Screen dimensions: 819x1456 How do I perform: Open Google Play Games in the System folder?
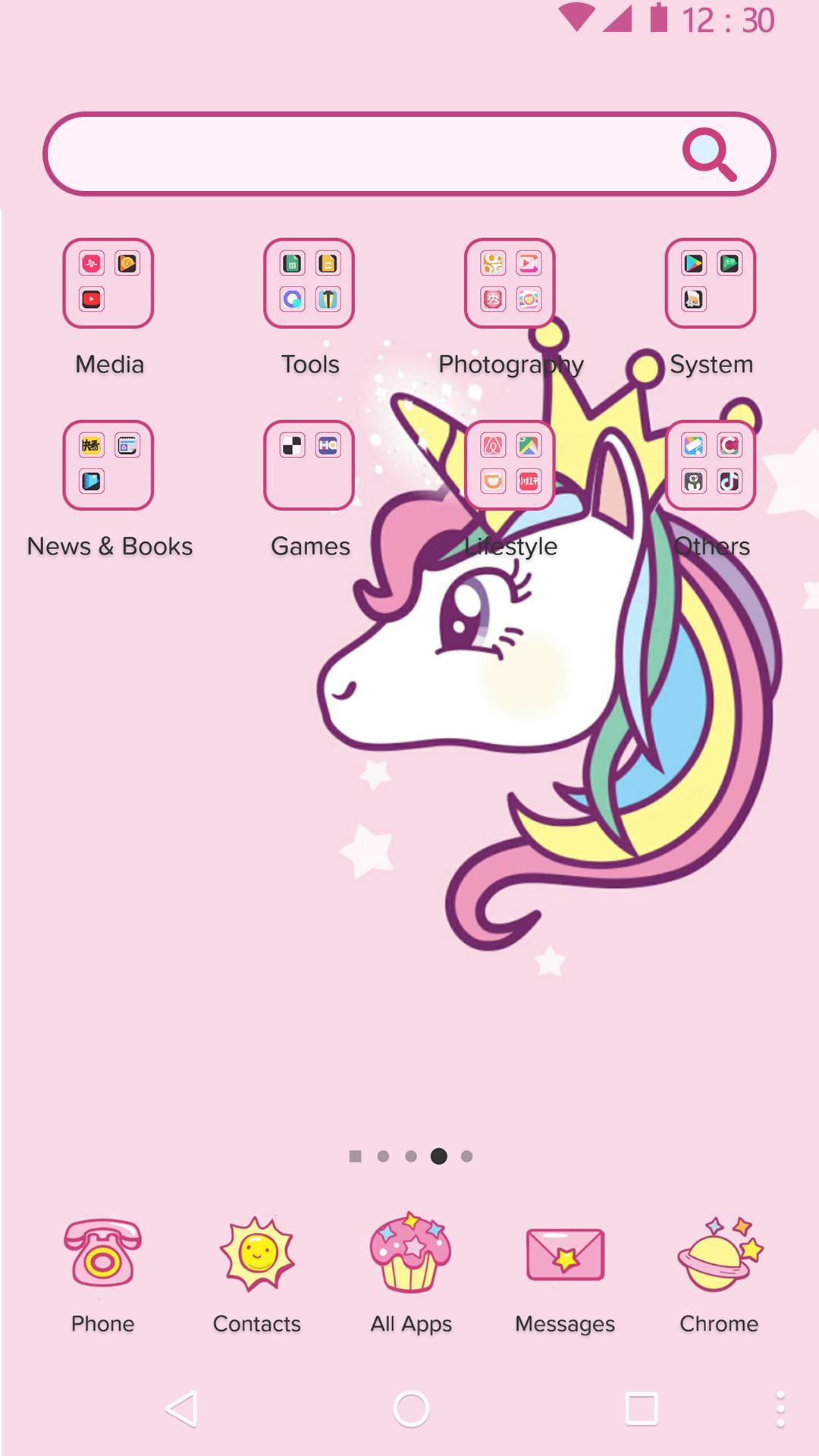pos(730,262)
